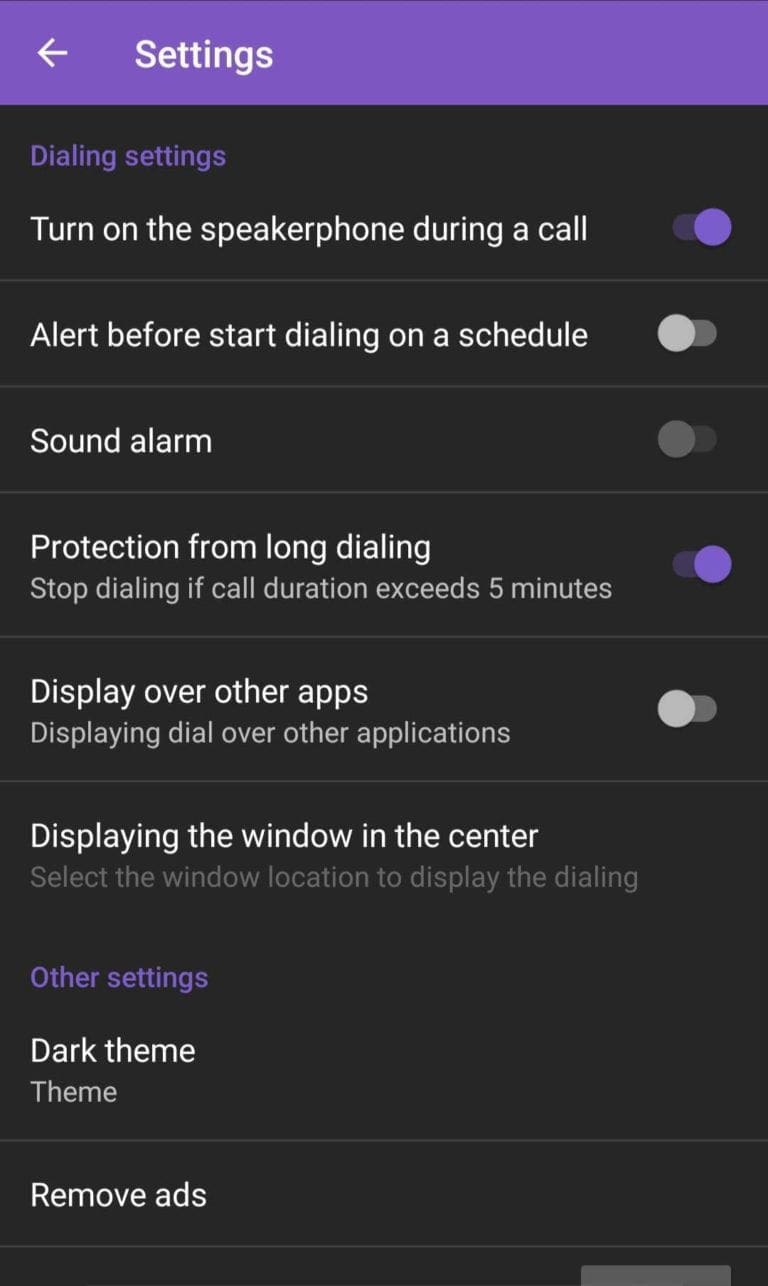Tap the Settings title in the purple header
This screenshot has height=1286, width=768.
tap(203, 53)
